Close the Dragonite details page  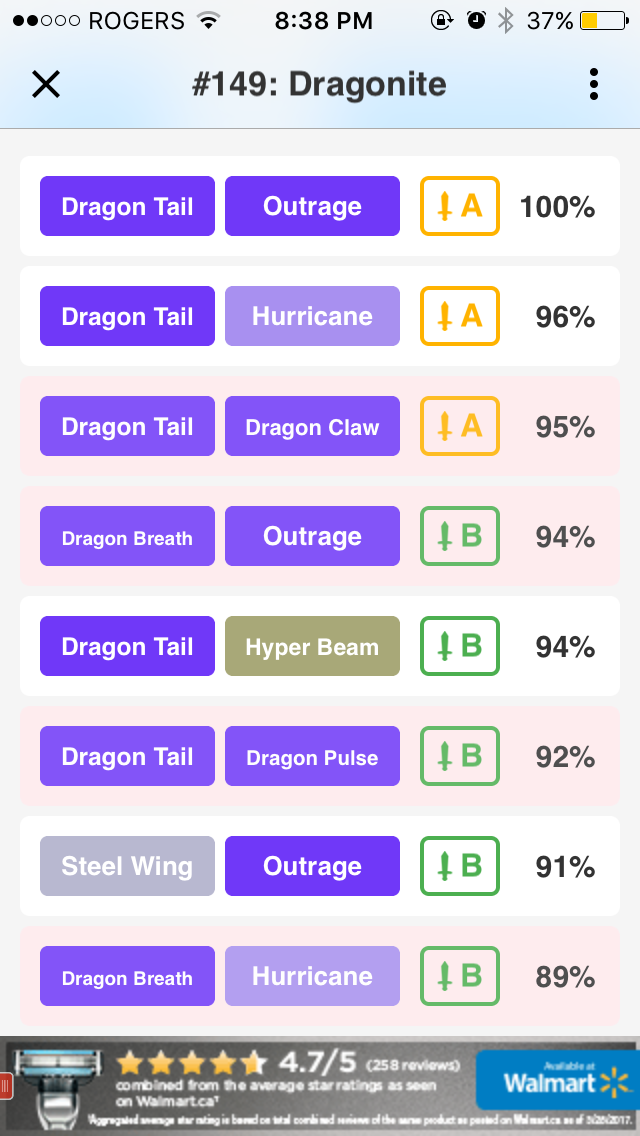46,85
